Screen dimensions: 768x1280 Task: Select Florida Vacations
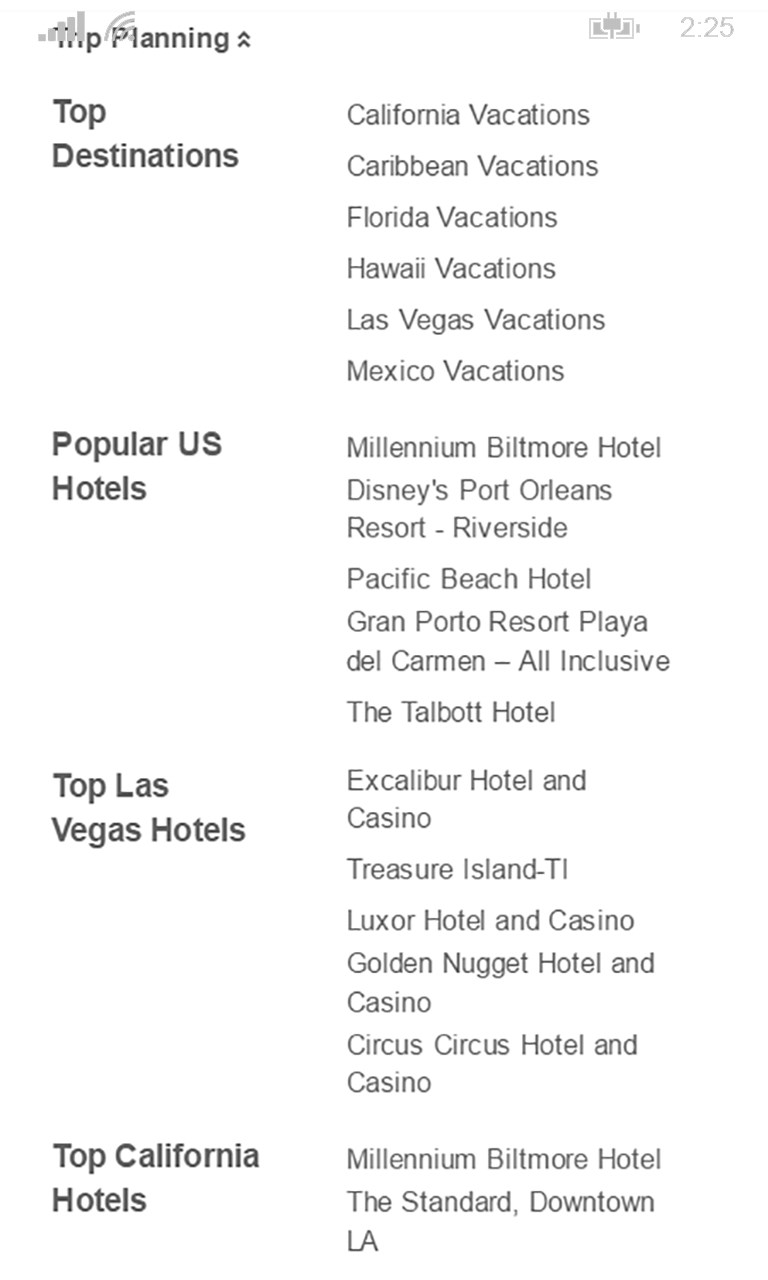coord(451,217)
